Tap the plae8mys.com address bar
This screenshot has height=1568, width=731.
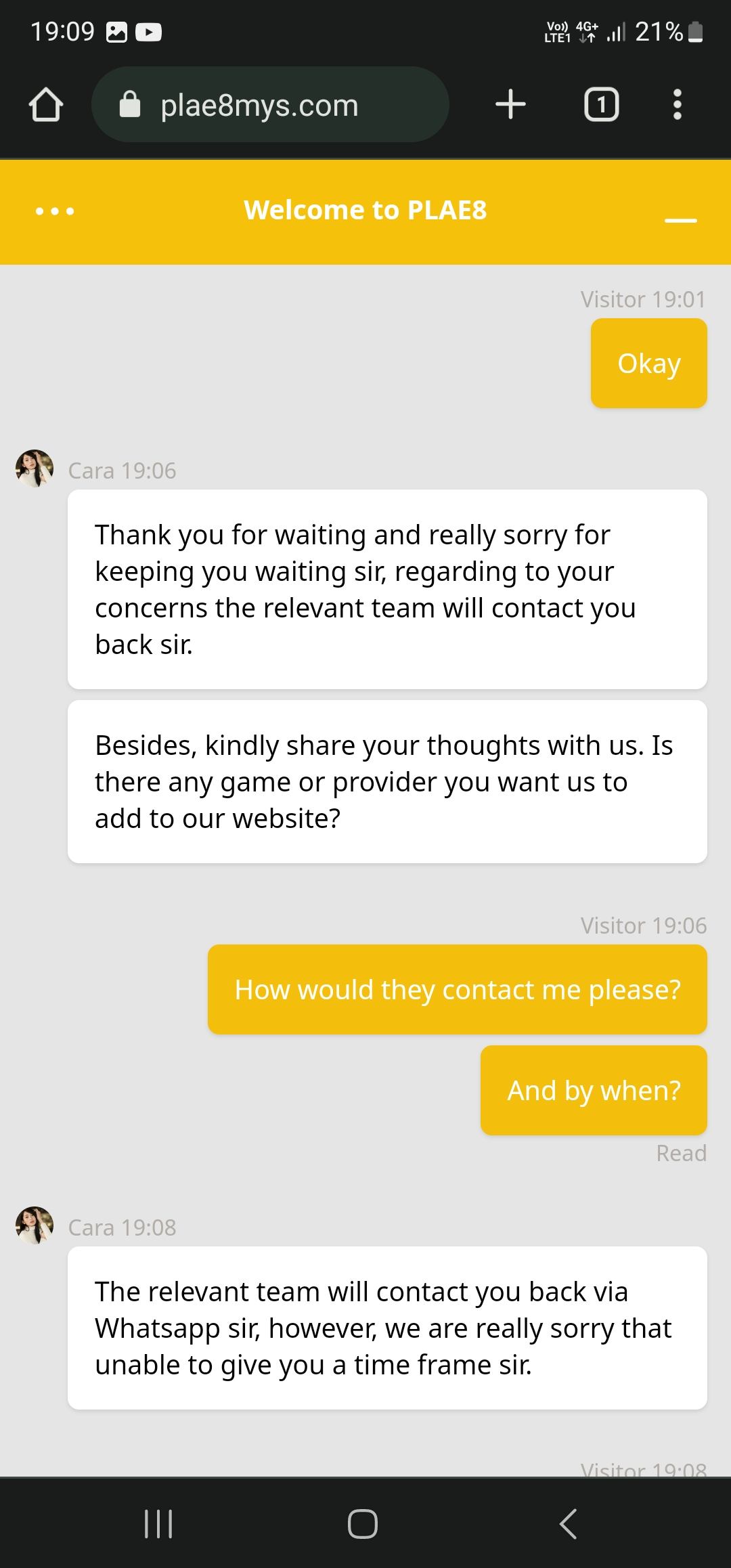270,106
